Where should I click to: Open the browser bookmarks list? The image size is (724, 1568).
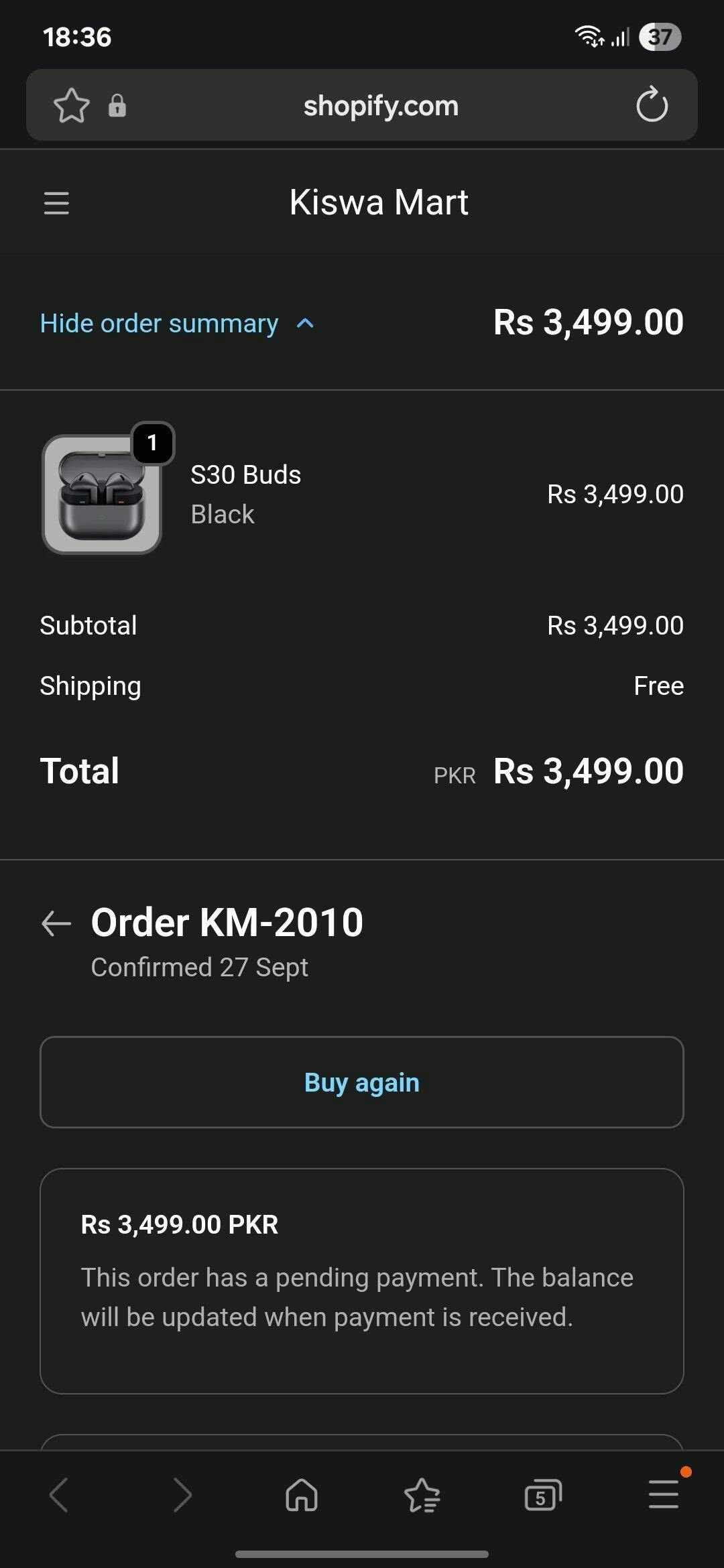coord(422,1495)
